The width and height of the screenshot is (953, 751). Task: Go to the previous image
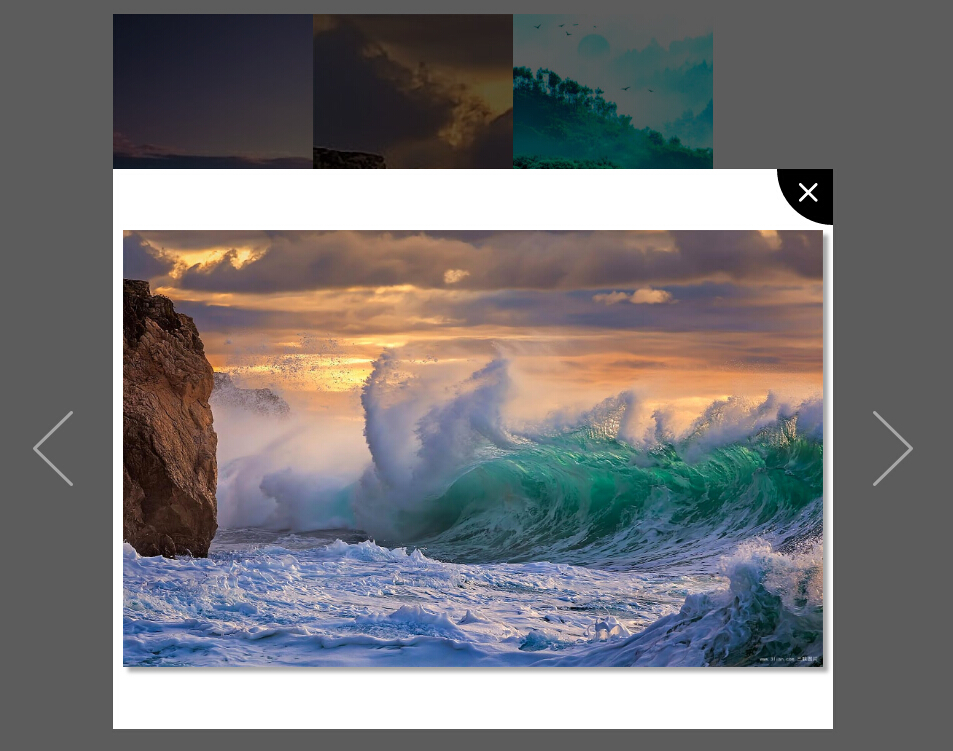(x=53, y=448)
